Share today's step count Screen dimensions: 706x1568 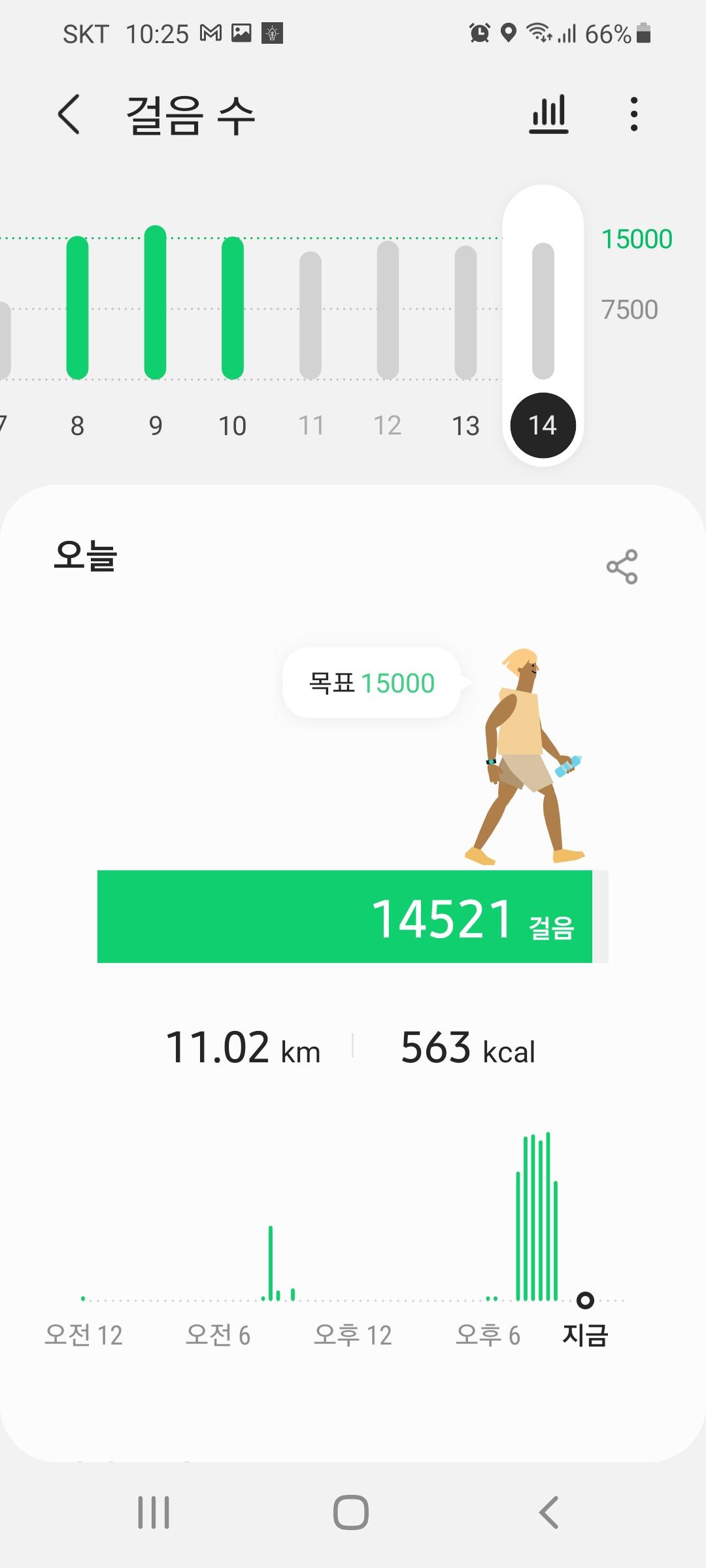click(622, 566)
